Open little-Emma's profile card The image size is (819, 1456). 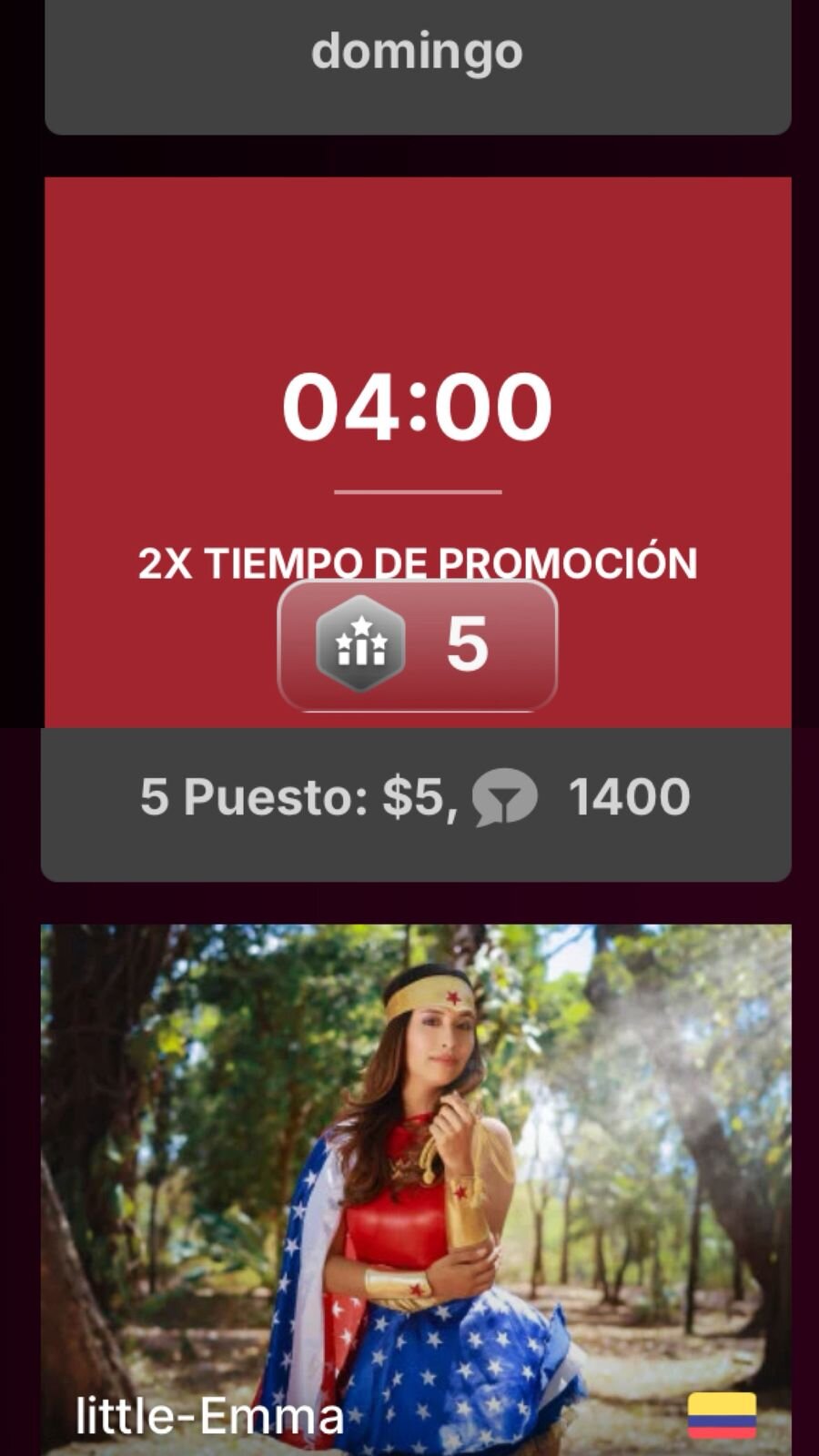pos(416,1183)
